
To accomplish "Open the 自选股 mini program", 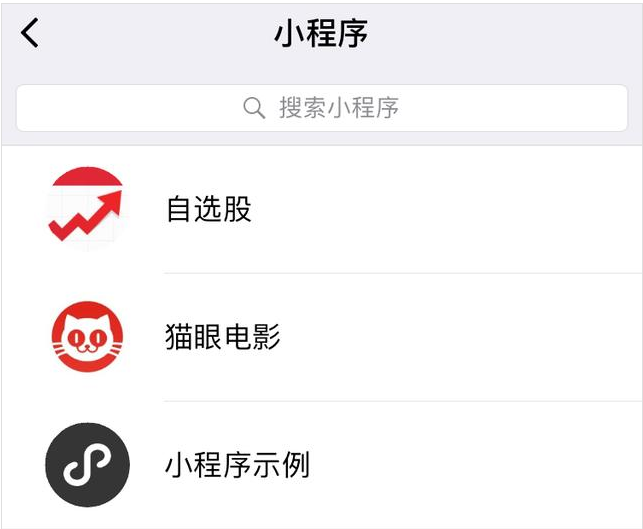I will [x=209, y=210].
